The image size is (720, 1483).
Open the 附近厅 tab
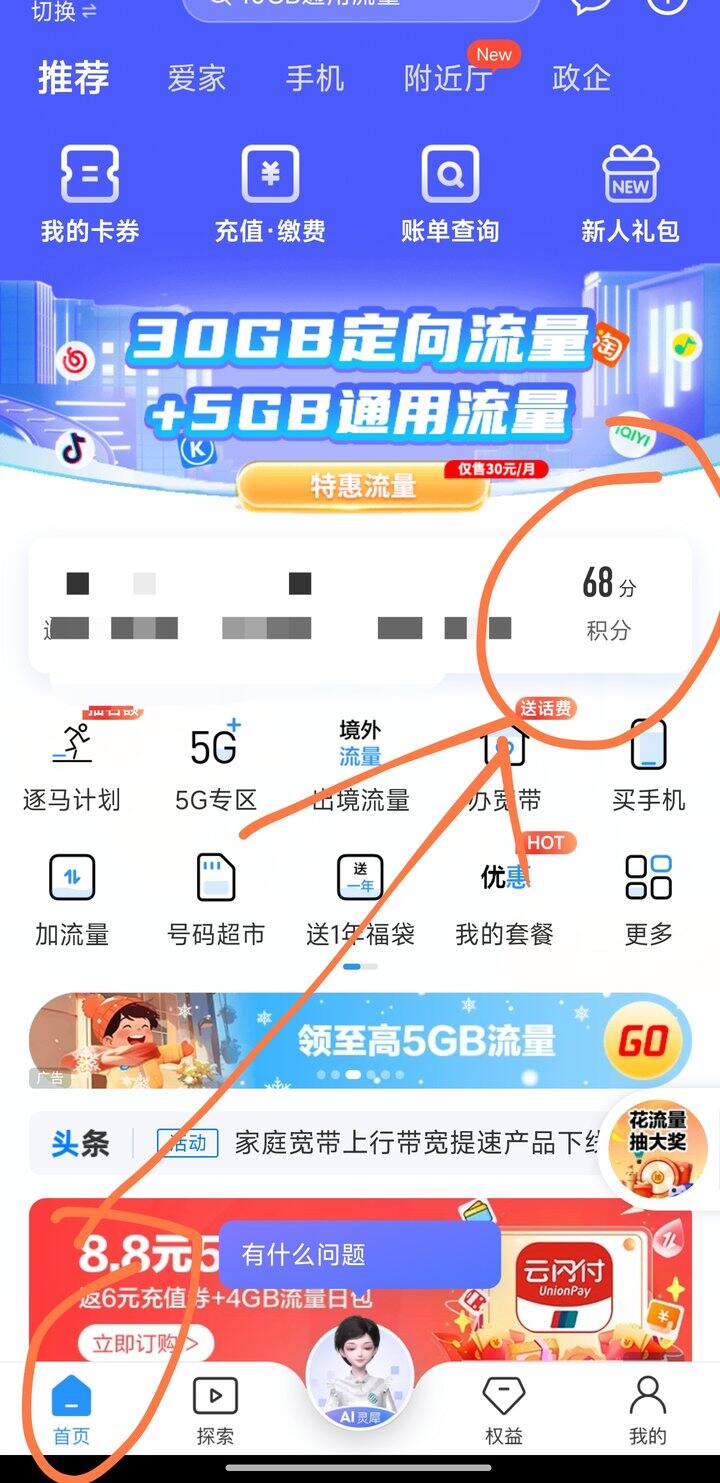447,78
